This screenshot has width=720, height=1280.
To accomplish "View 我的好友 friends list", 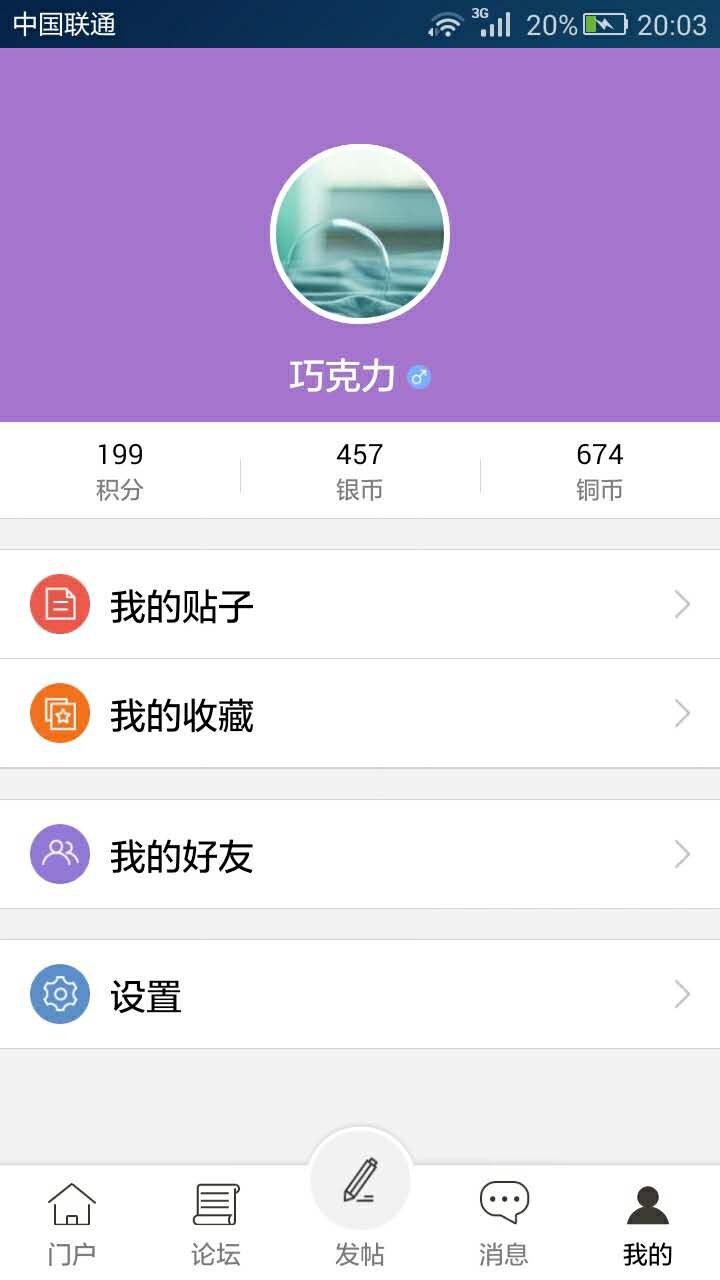I will [360, 855].
